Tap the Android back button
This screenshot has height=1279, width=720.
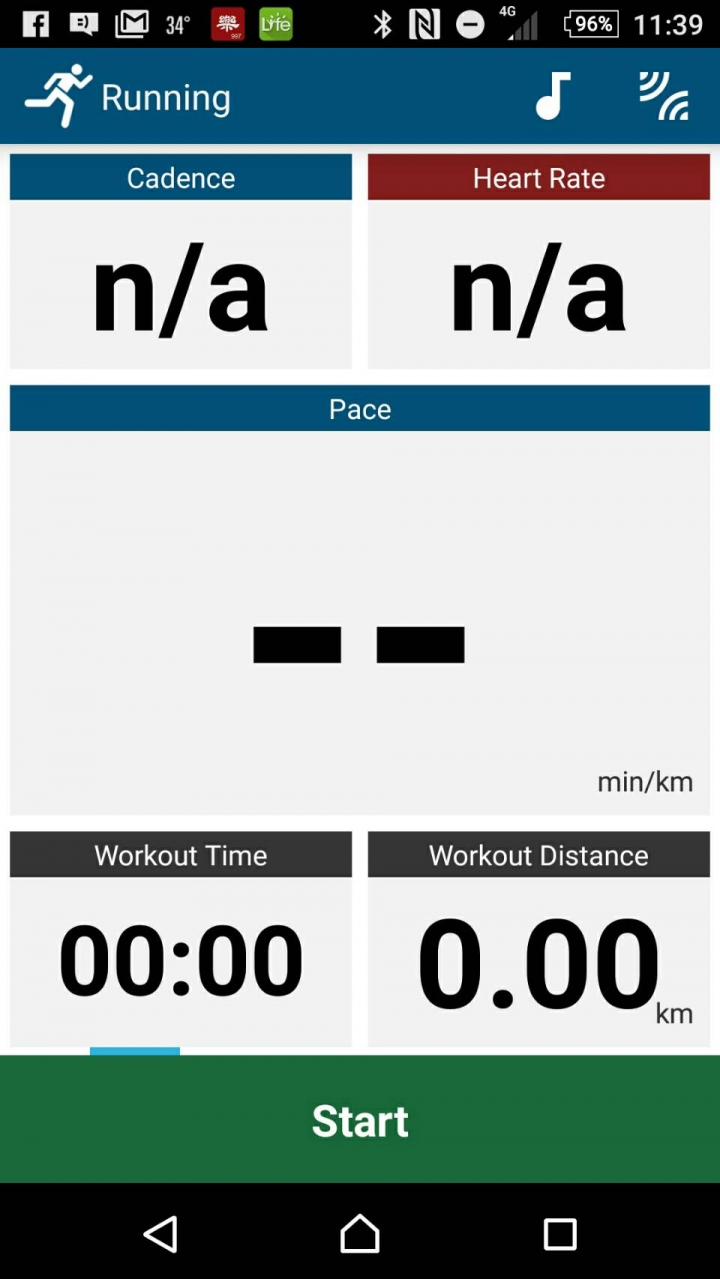[x=161, y=1234]
